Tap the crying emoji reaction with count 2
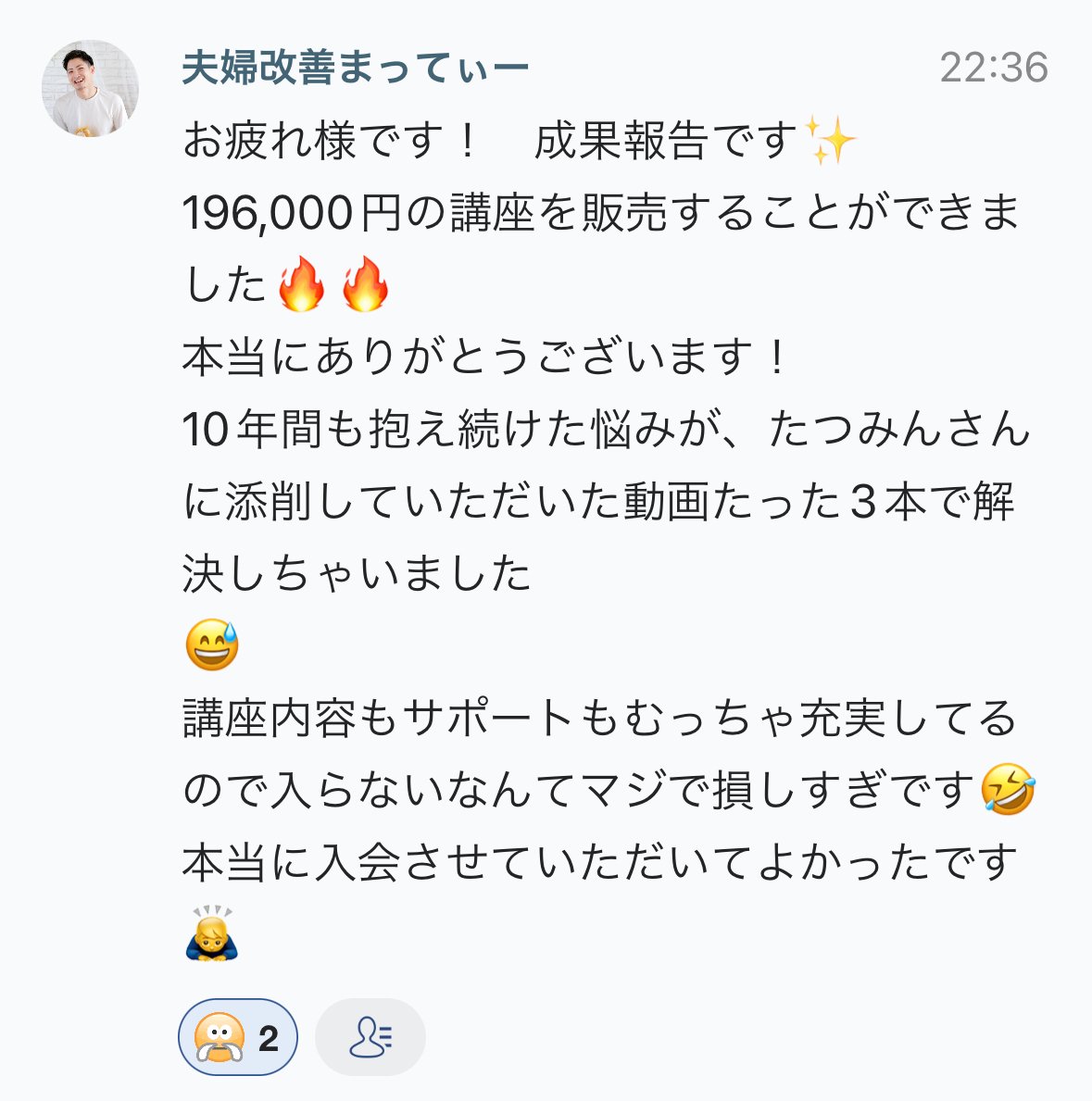The height and width of the screenshot is (1101, 1092). pyautogui.click(x=238, y=1037)
